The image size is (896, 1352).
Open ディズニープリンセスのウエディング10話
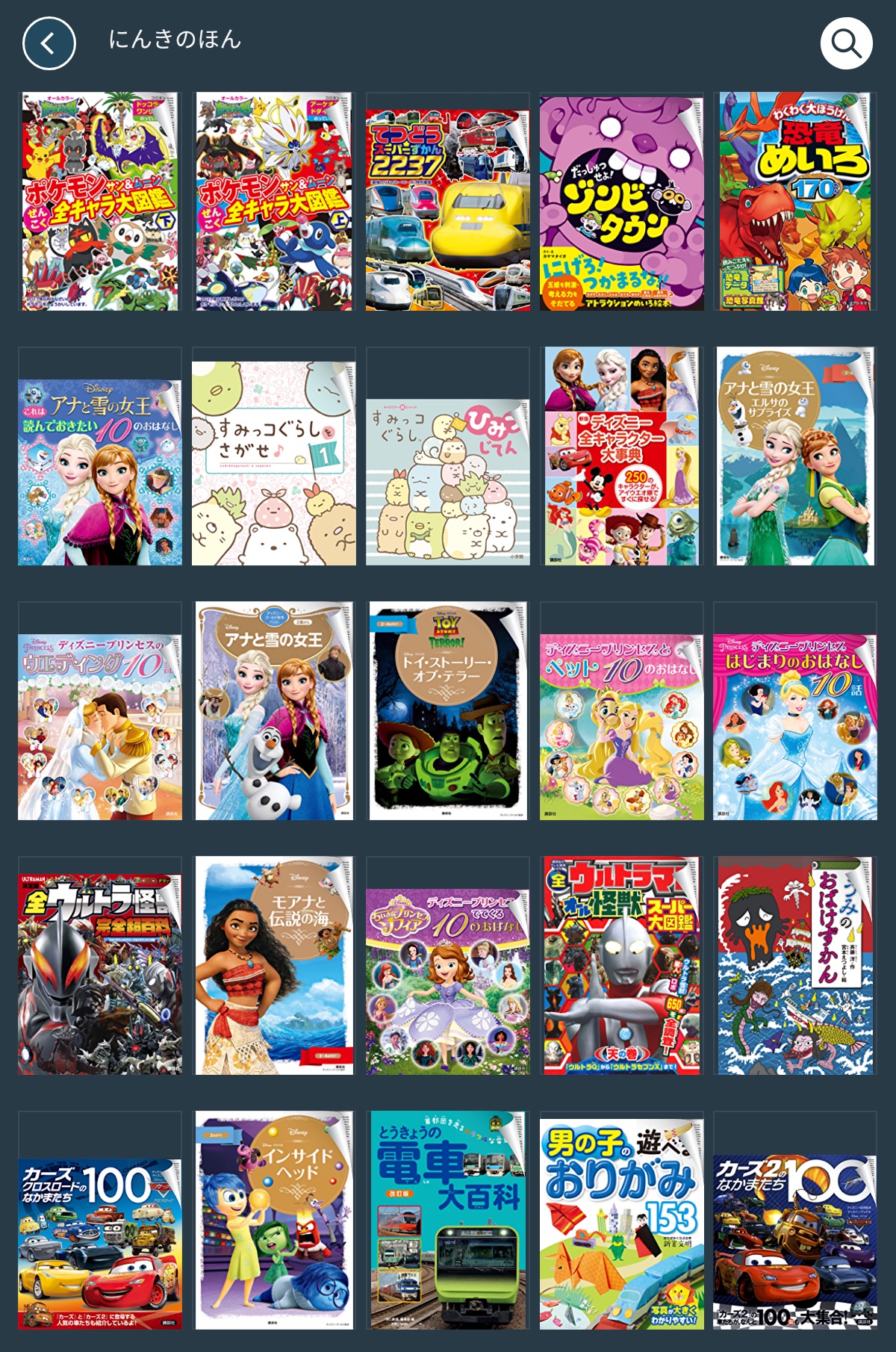click(100, 728)
